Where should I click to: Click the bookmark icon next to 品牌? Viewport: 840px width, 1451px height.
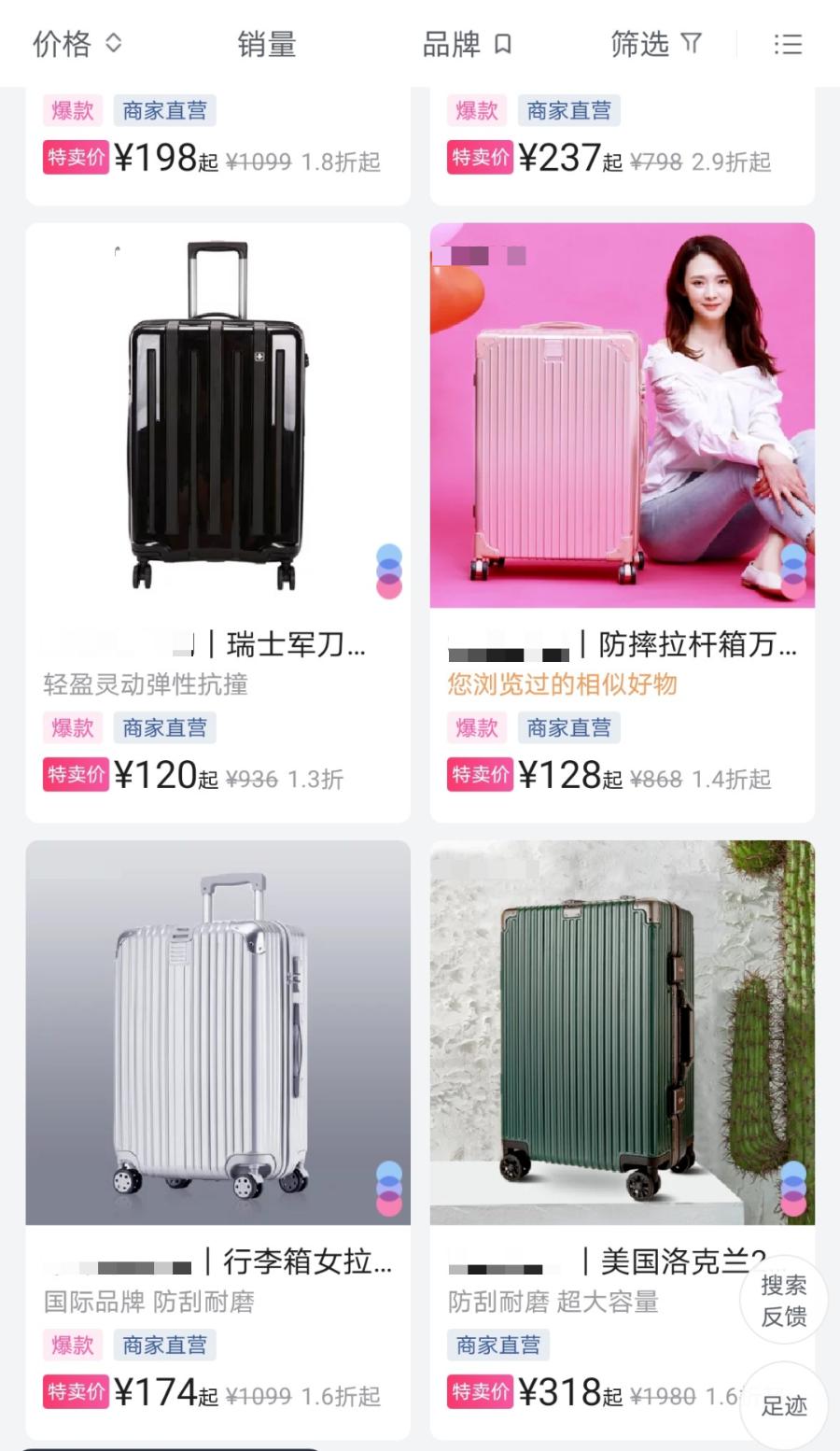point(501,44)
